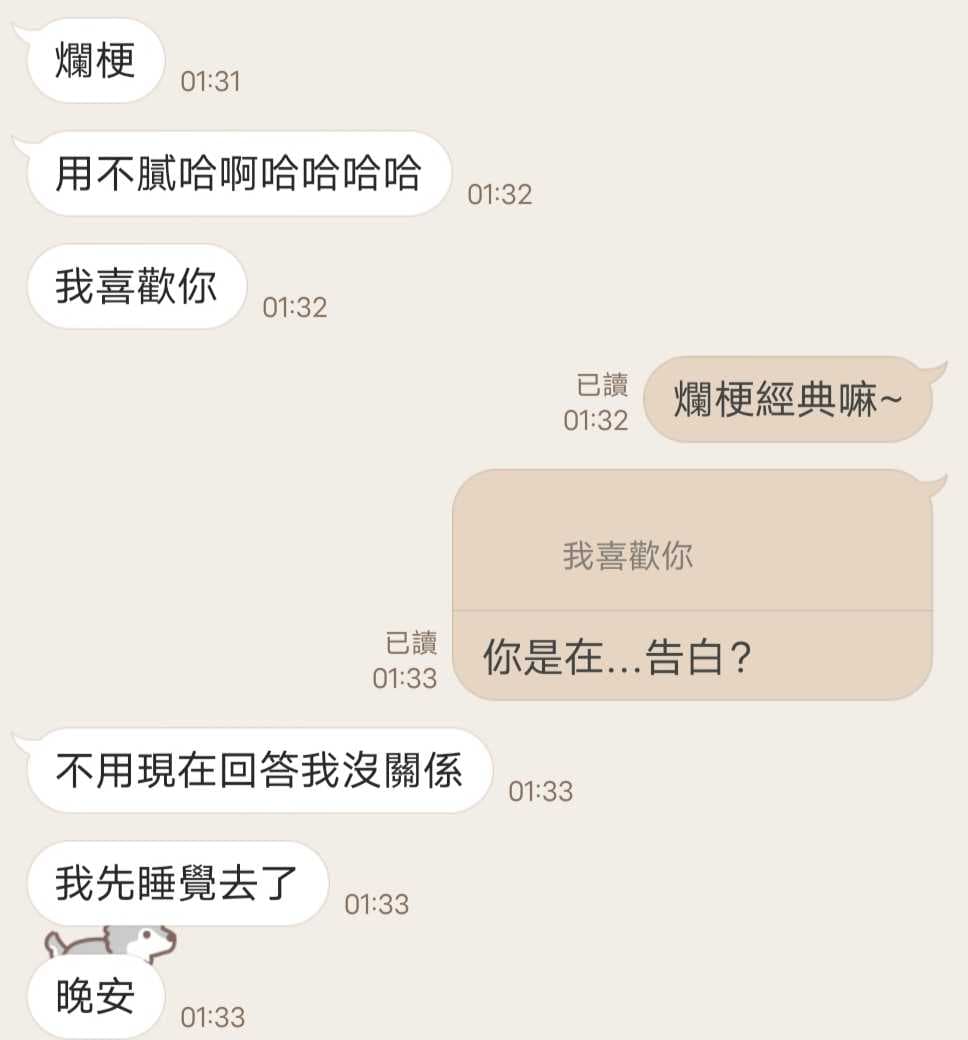This screenshot has width=968, height=1040.
Task: Click the 01:33 timestamp beside "我先睡覺去了"
Action: coord(377,905)
